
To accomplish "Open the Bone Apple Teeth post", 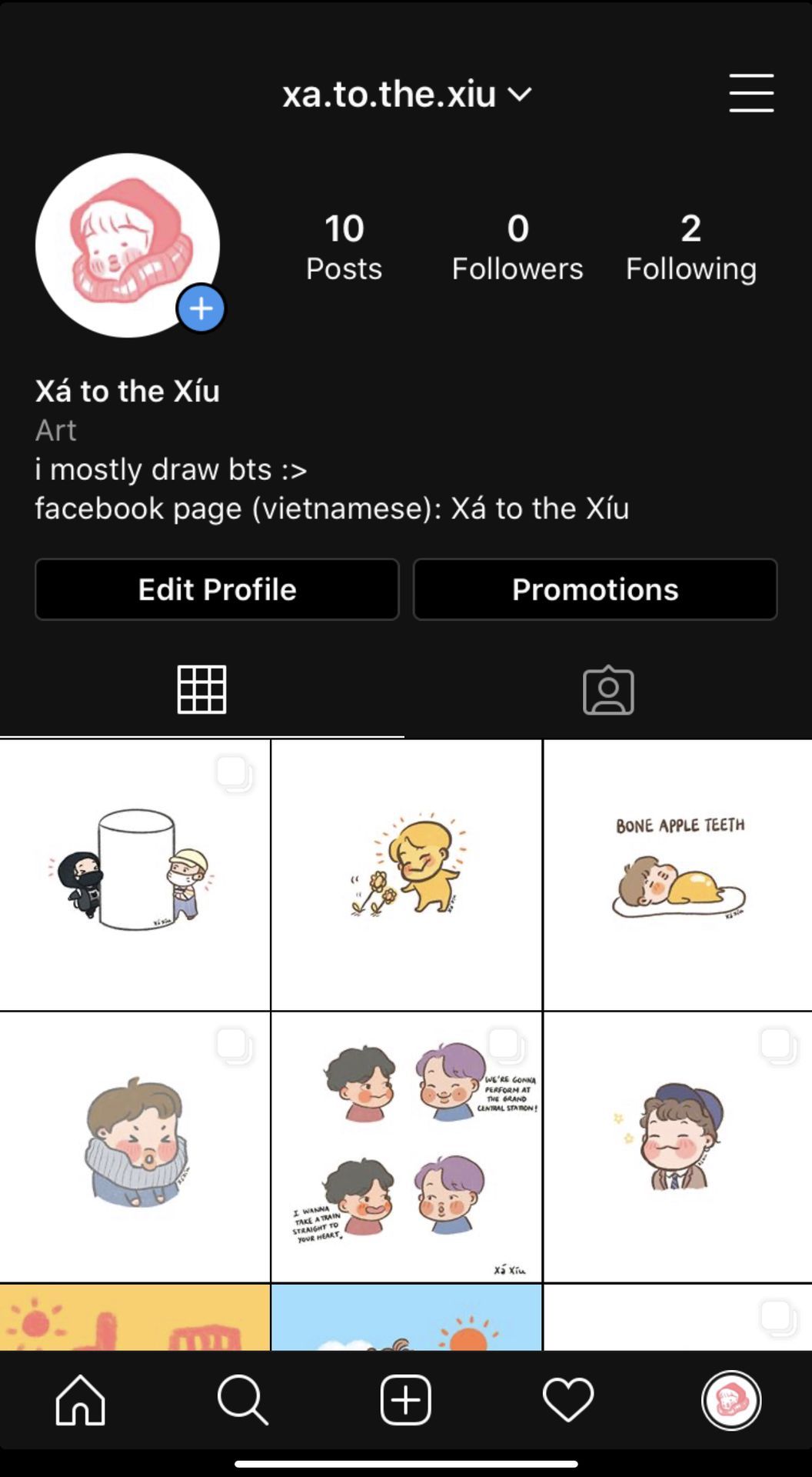I will pyautogui.click(x=678, y=875).
